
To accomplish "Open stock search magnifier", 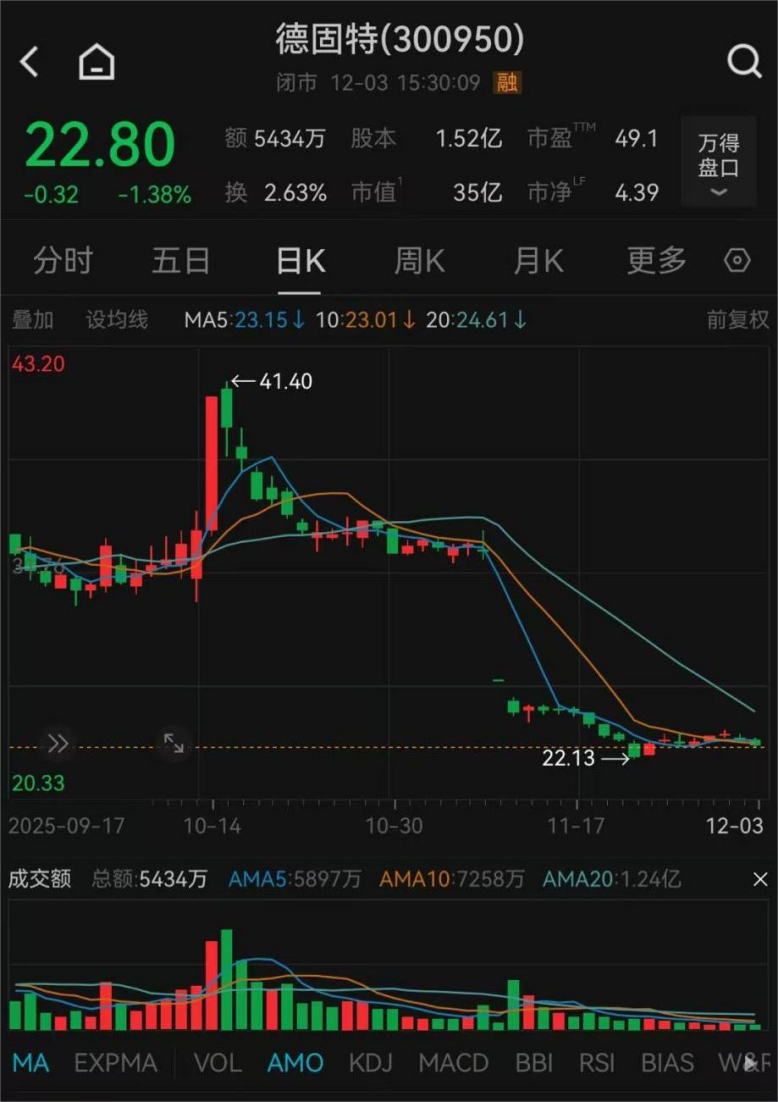I will [744, 62].
